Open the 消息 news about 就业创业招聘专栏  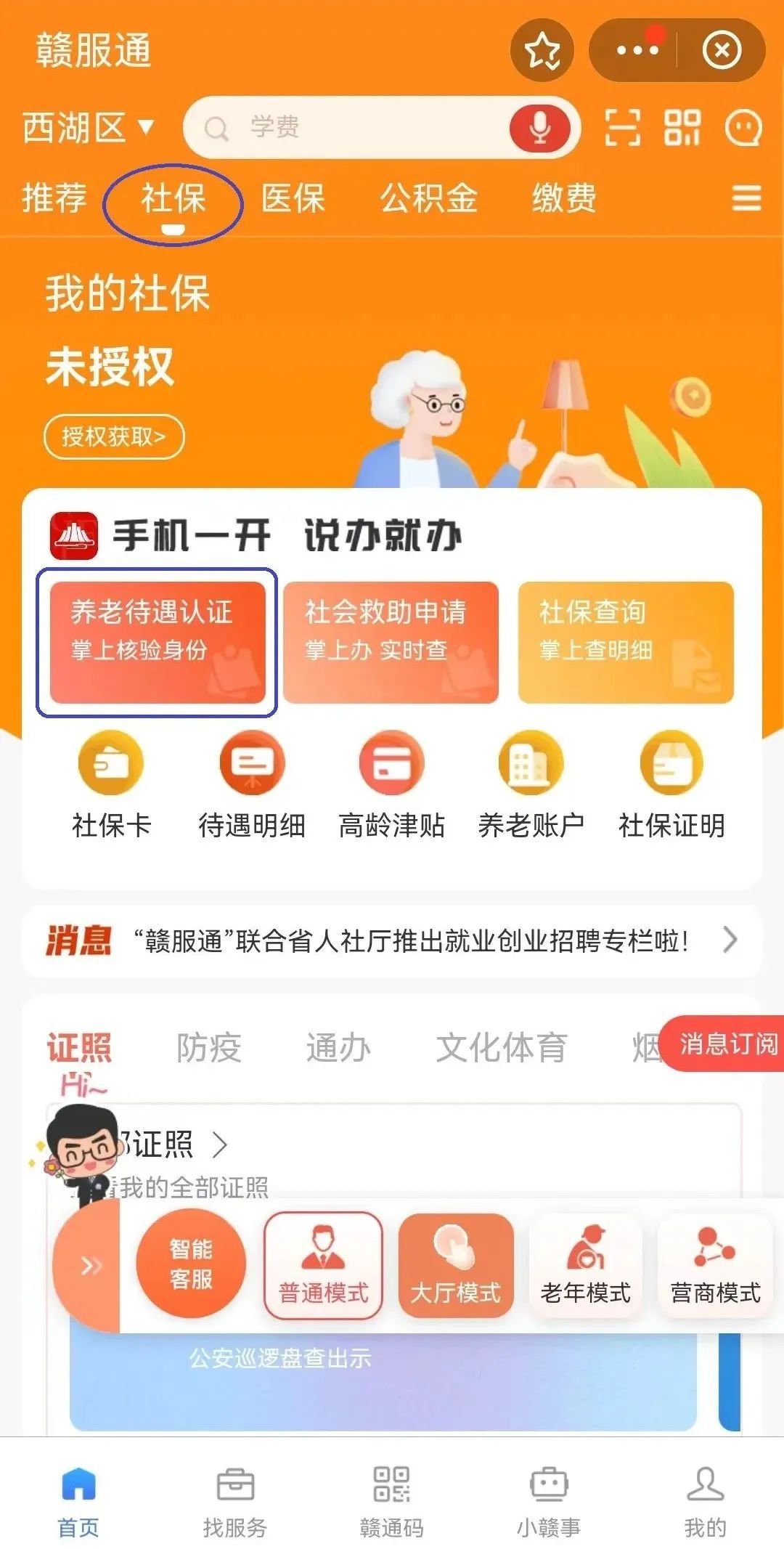410,941
